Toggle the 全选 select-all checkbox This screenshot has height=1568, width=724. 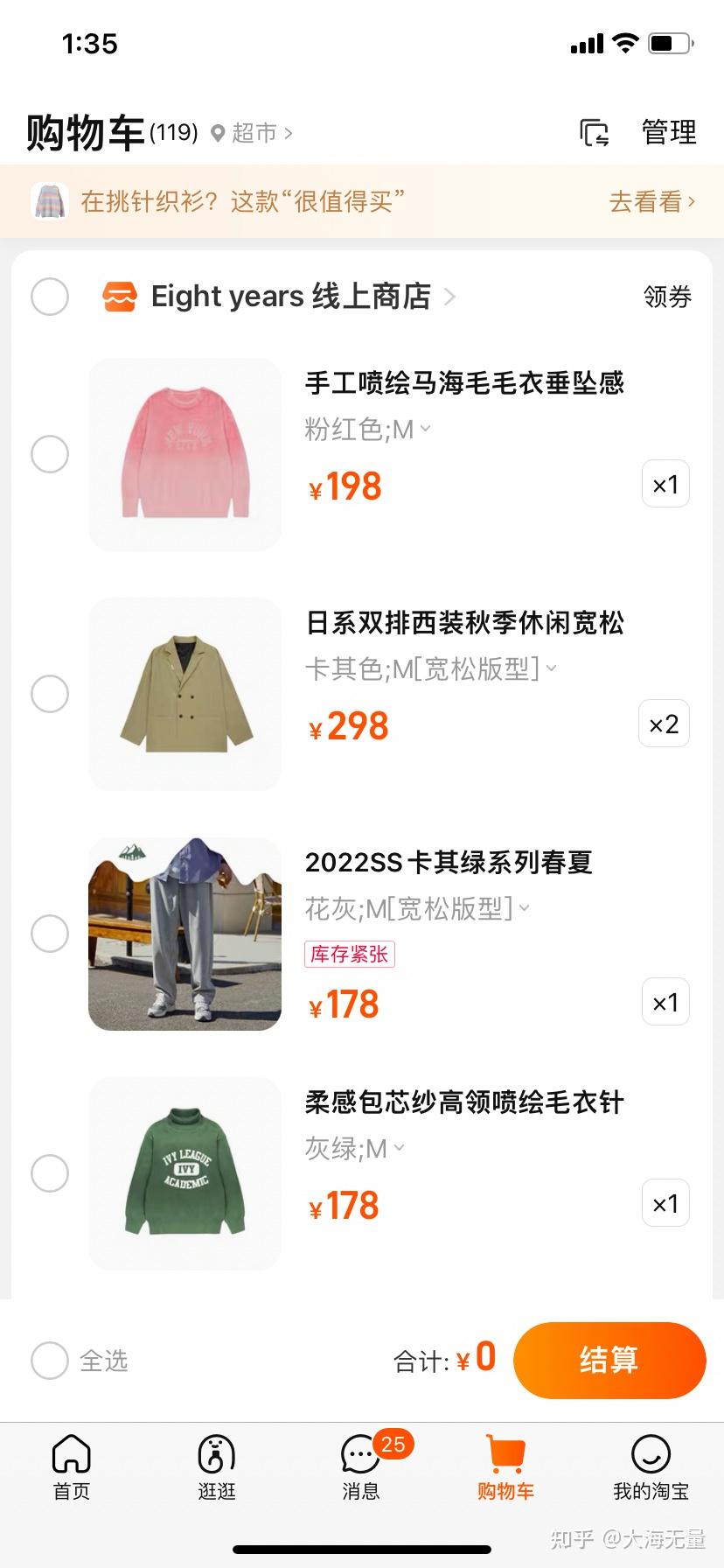point(50,1361)
